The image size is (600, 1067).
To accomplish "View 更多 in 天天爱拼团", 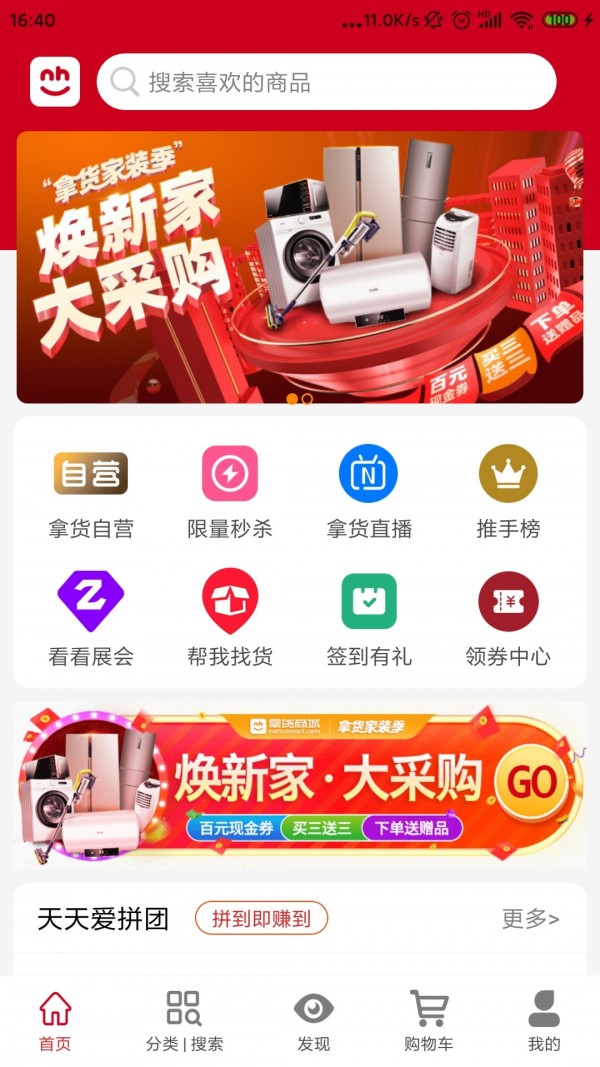I will (530, 918).
